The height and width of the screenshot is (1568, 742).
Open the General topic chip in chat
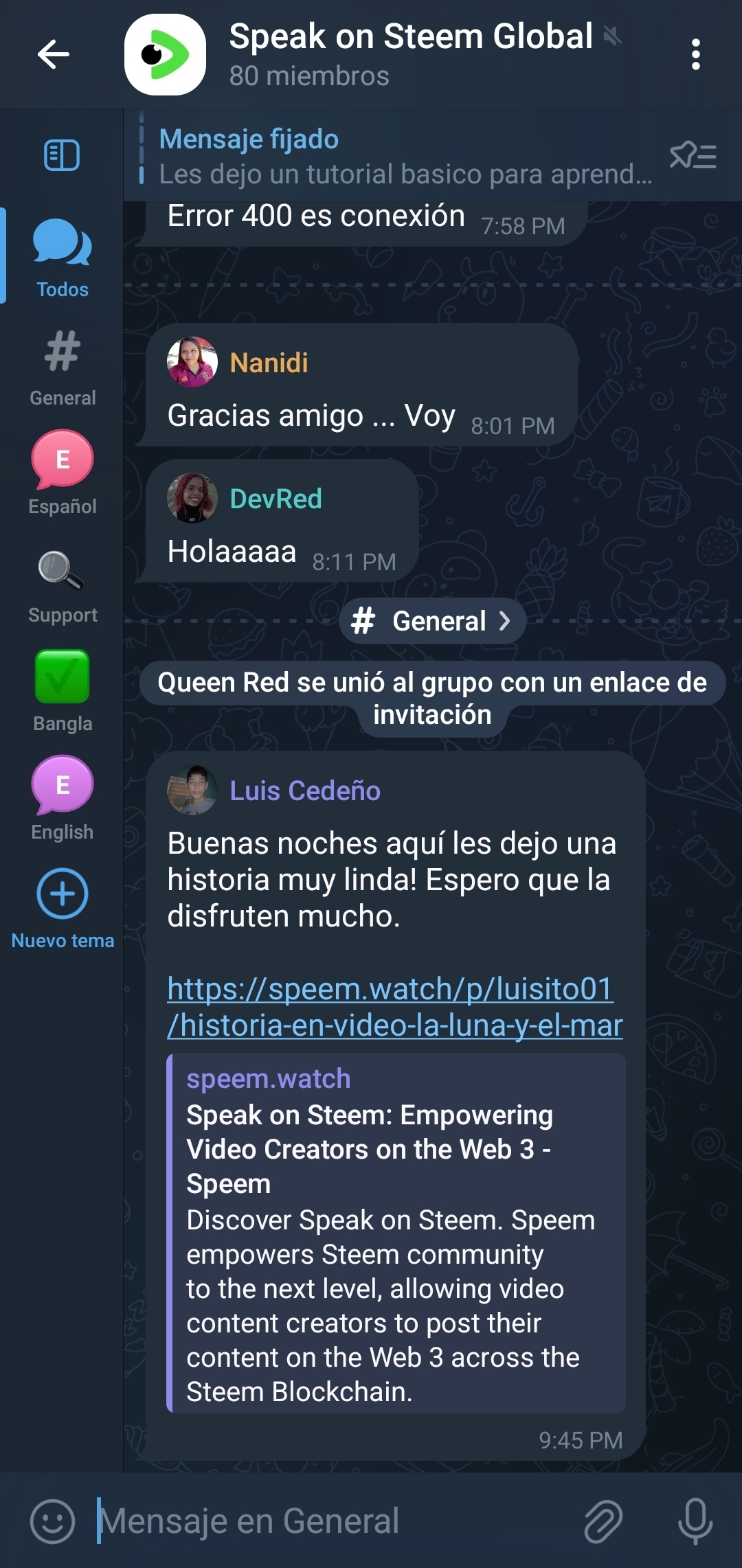click(x=432, y=622)
